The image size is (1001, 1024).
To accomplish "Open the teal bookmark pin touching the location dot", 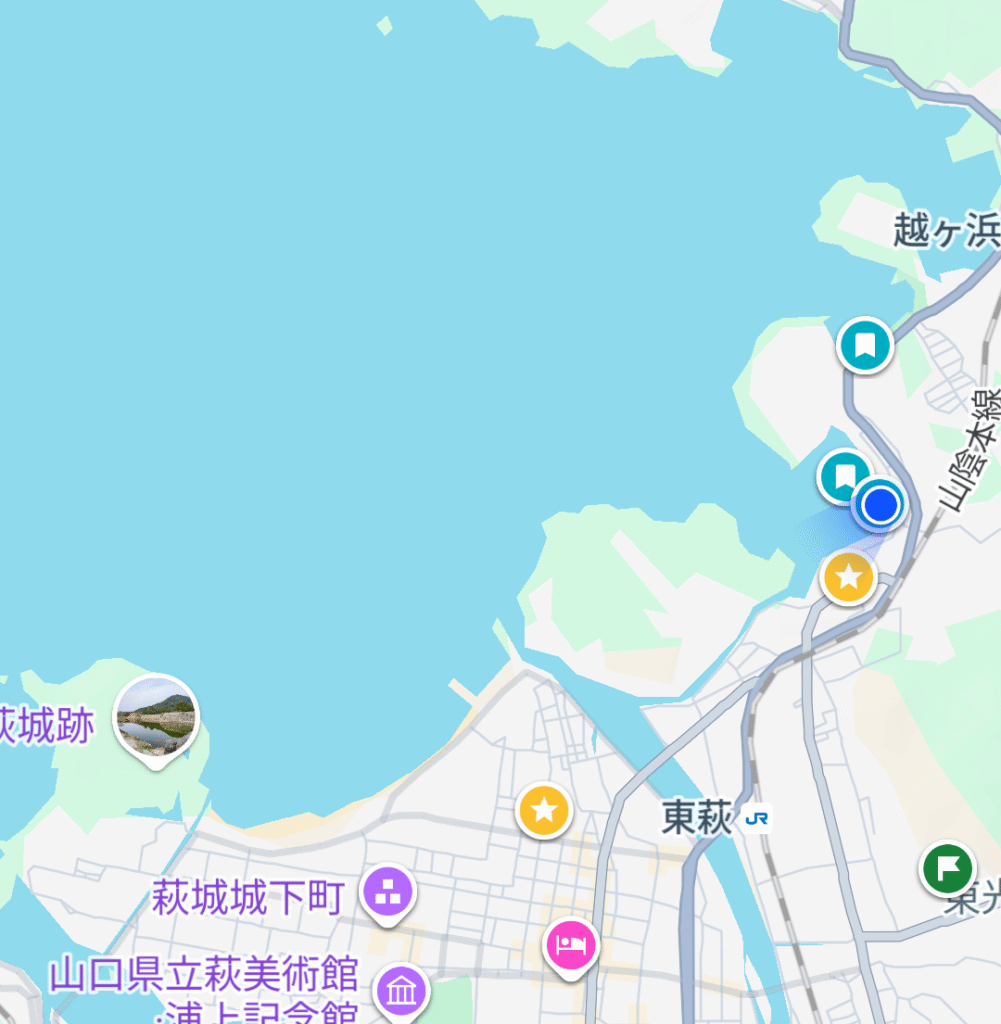I will click(843, 474).
